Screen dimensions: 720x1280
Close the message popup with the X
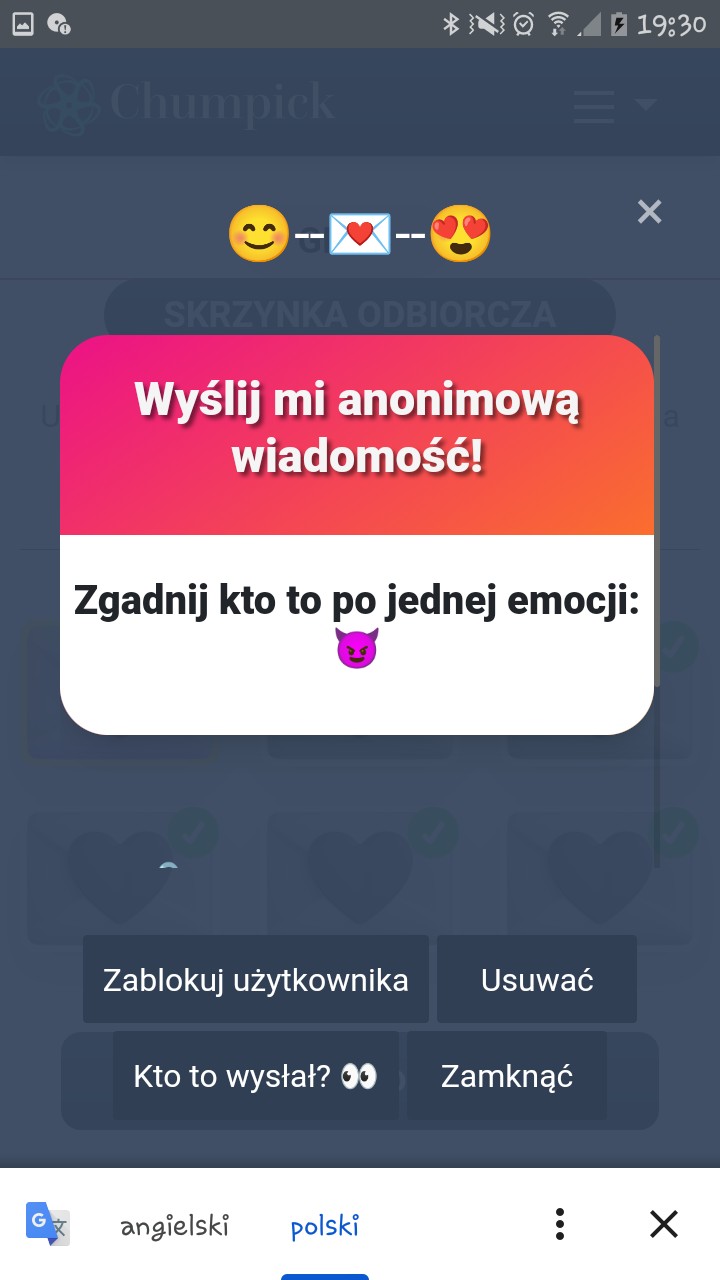(649, 212)
